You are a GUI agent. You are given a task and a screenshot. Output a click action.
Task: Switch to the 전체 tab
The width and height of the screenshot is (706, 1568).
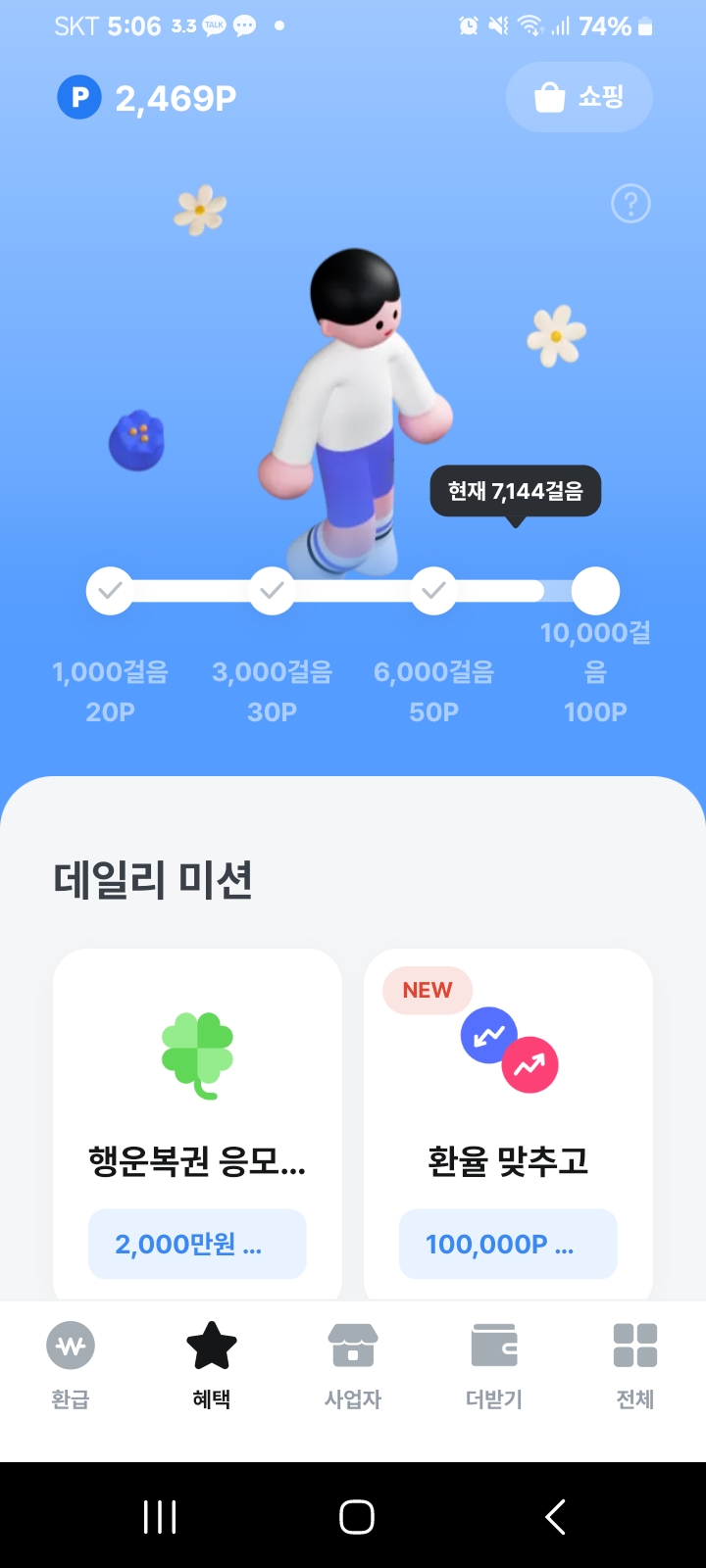pos(635,1364)
